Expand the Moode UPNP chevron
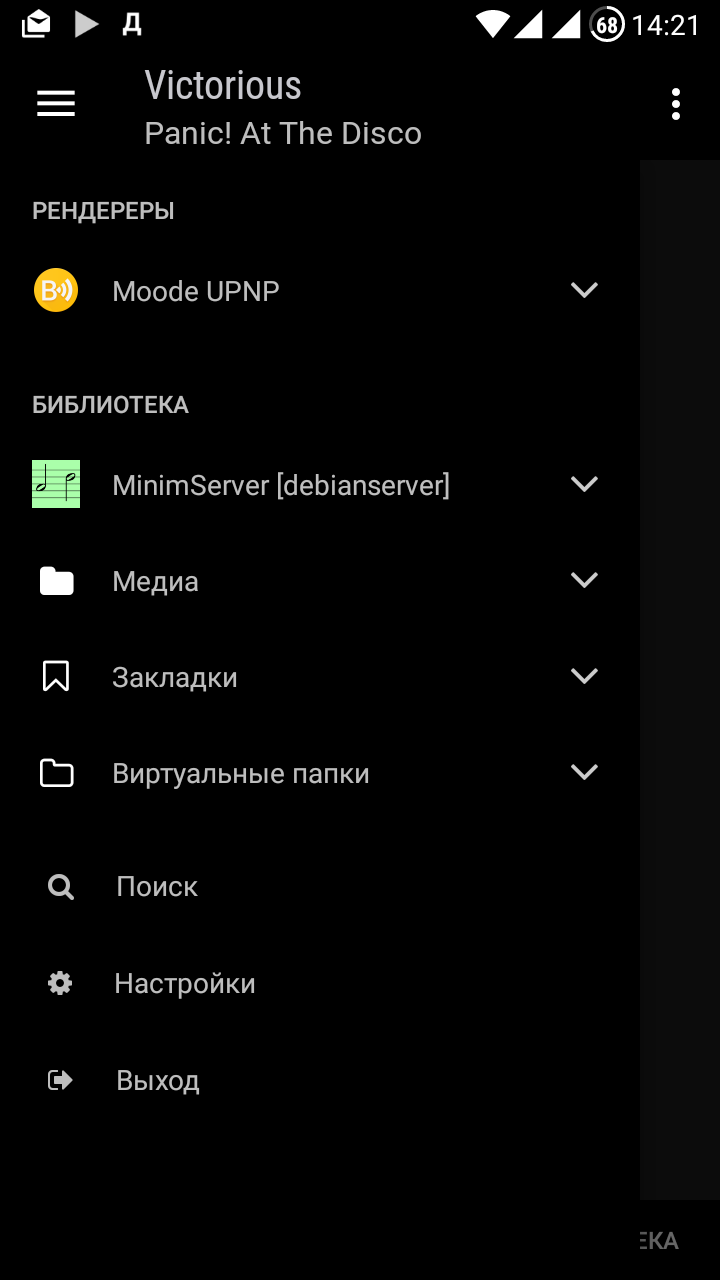This screenshot has width=720, height=1280. tap(584, 290)
